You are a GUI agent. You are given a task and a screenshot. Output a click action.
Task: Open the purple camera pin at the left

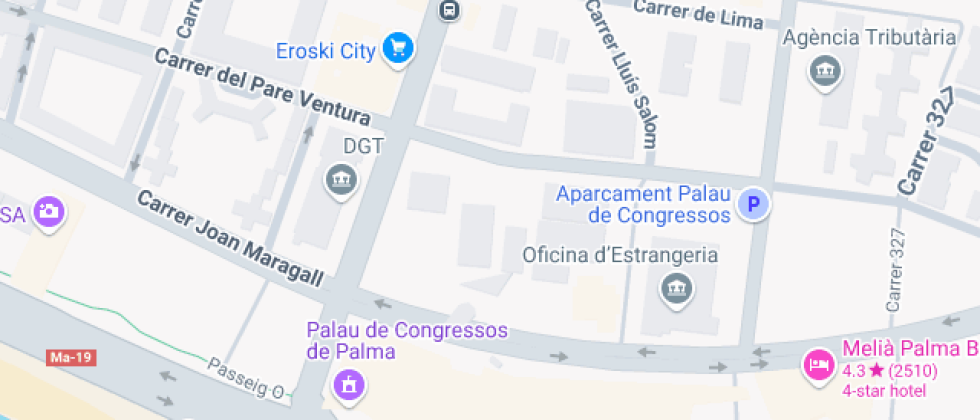[49, 212]
